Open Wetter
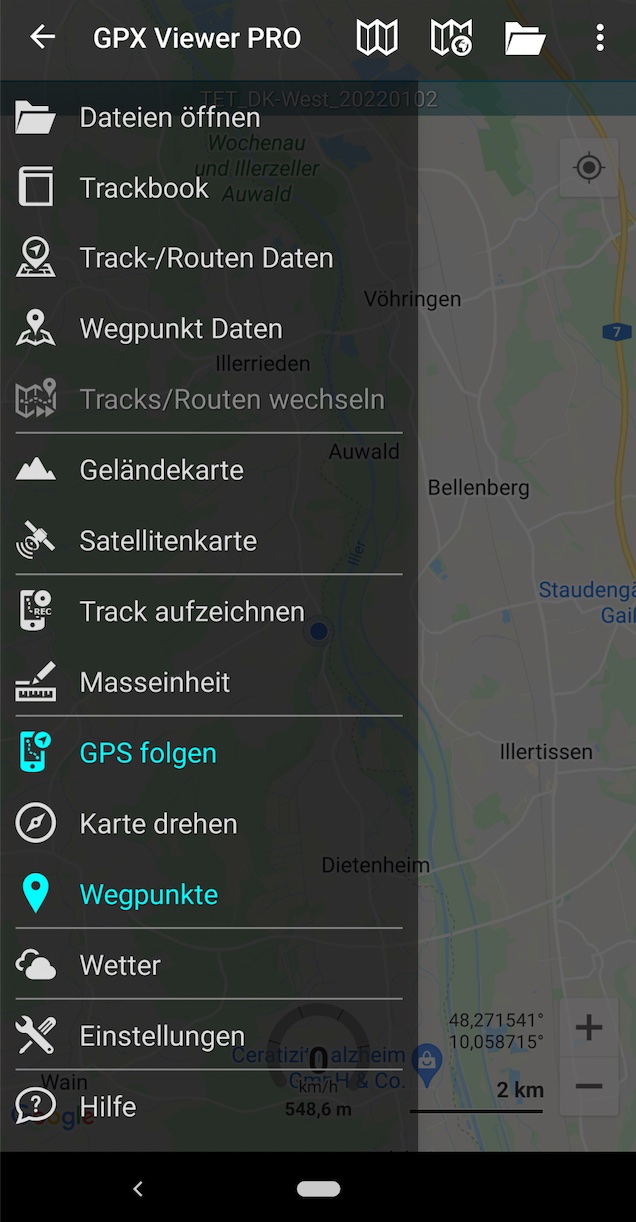Screen dimensions: 636x1222 [x=120, y=965]
